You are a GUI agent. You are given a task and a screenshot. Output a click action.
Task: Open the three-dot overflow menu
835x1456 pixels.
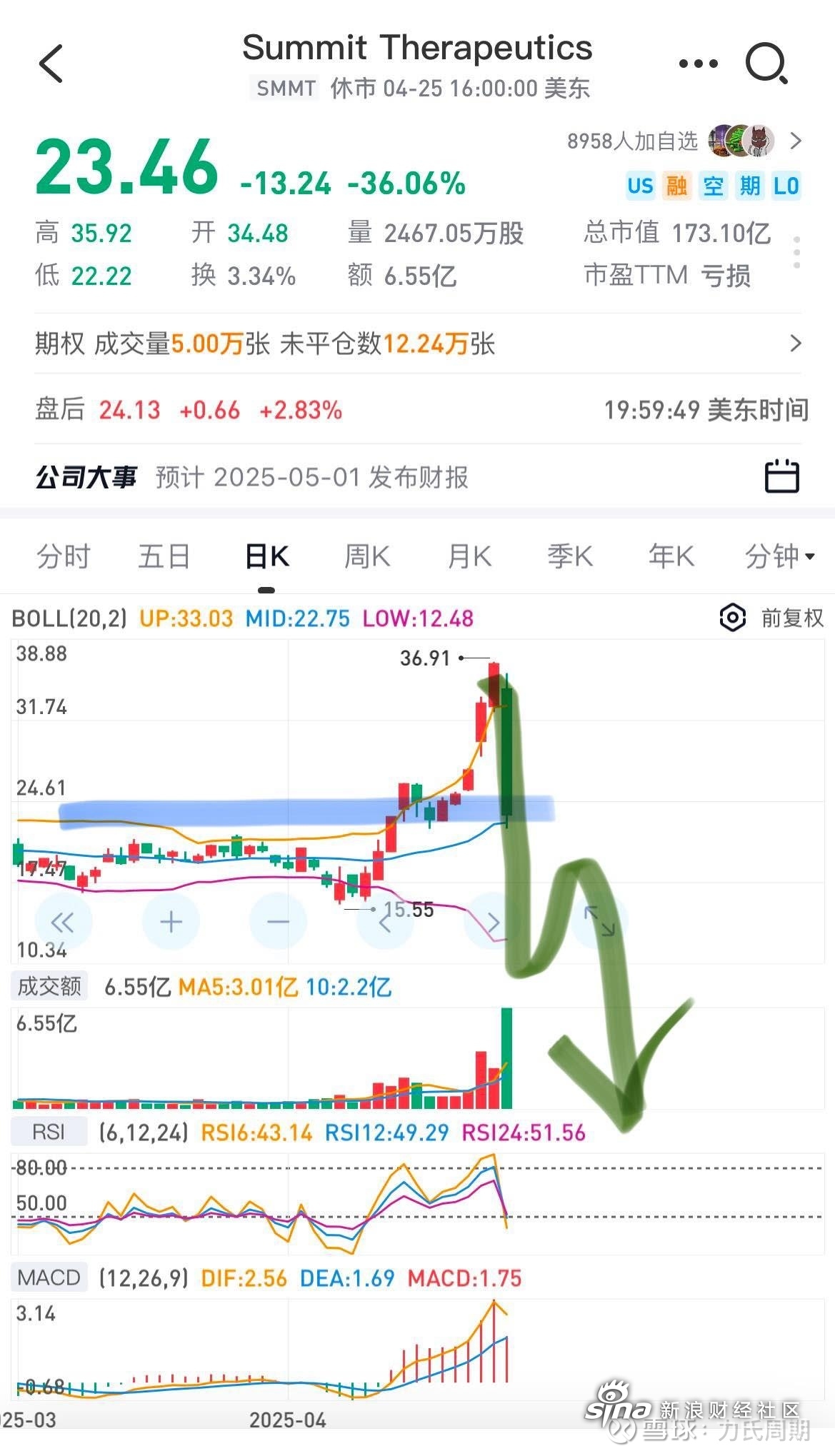(698, 64)
